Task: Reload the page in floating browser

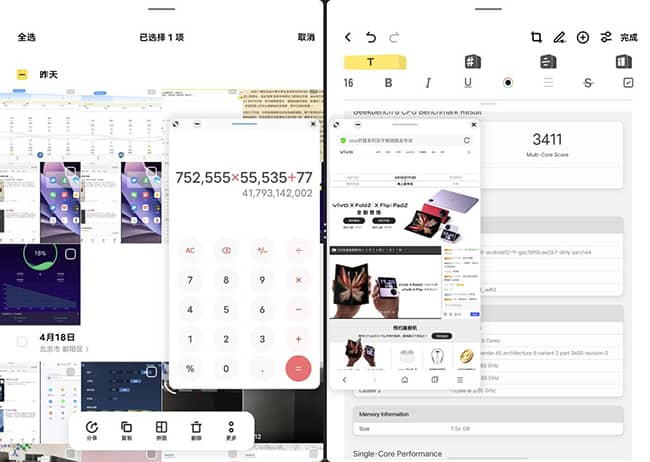Action: coord(466,141)
